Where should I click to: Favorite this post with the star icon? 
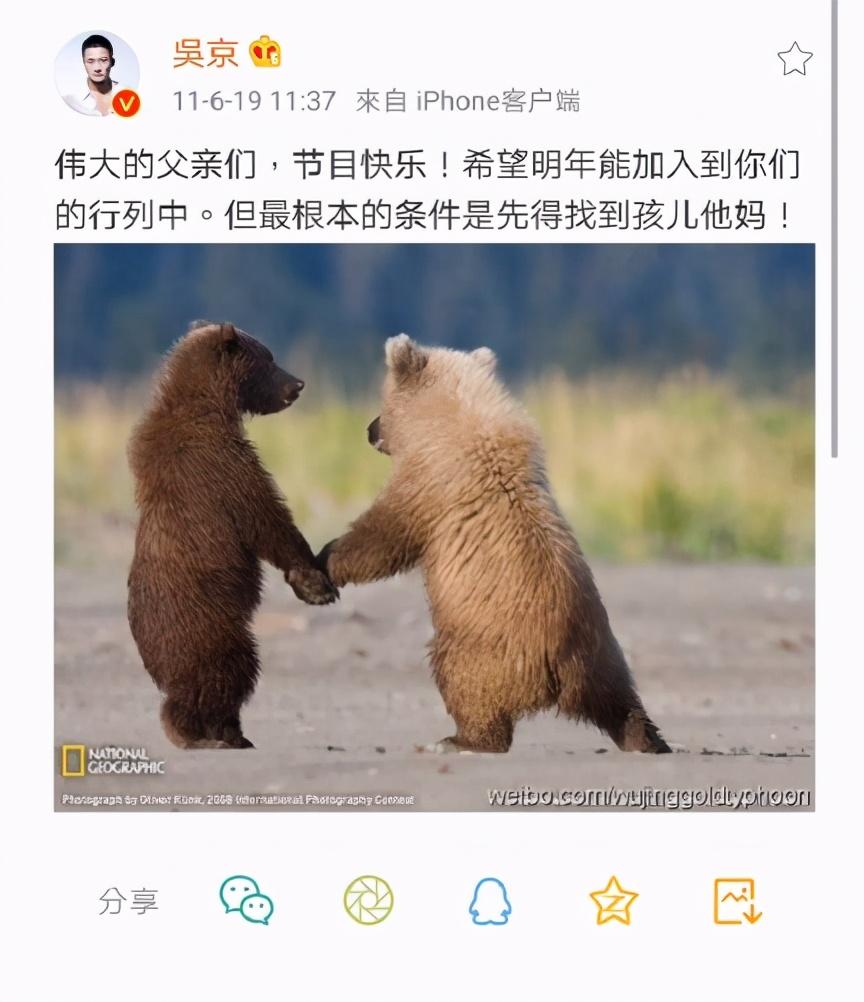click(x=794, y=59)
